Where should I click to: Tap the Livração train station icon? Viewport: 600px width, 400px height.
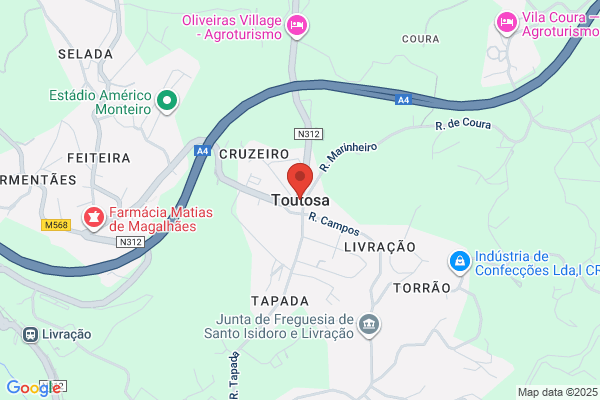pos(30,335)
